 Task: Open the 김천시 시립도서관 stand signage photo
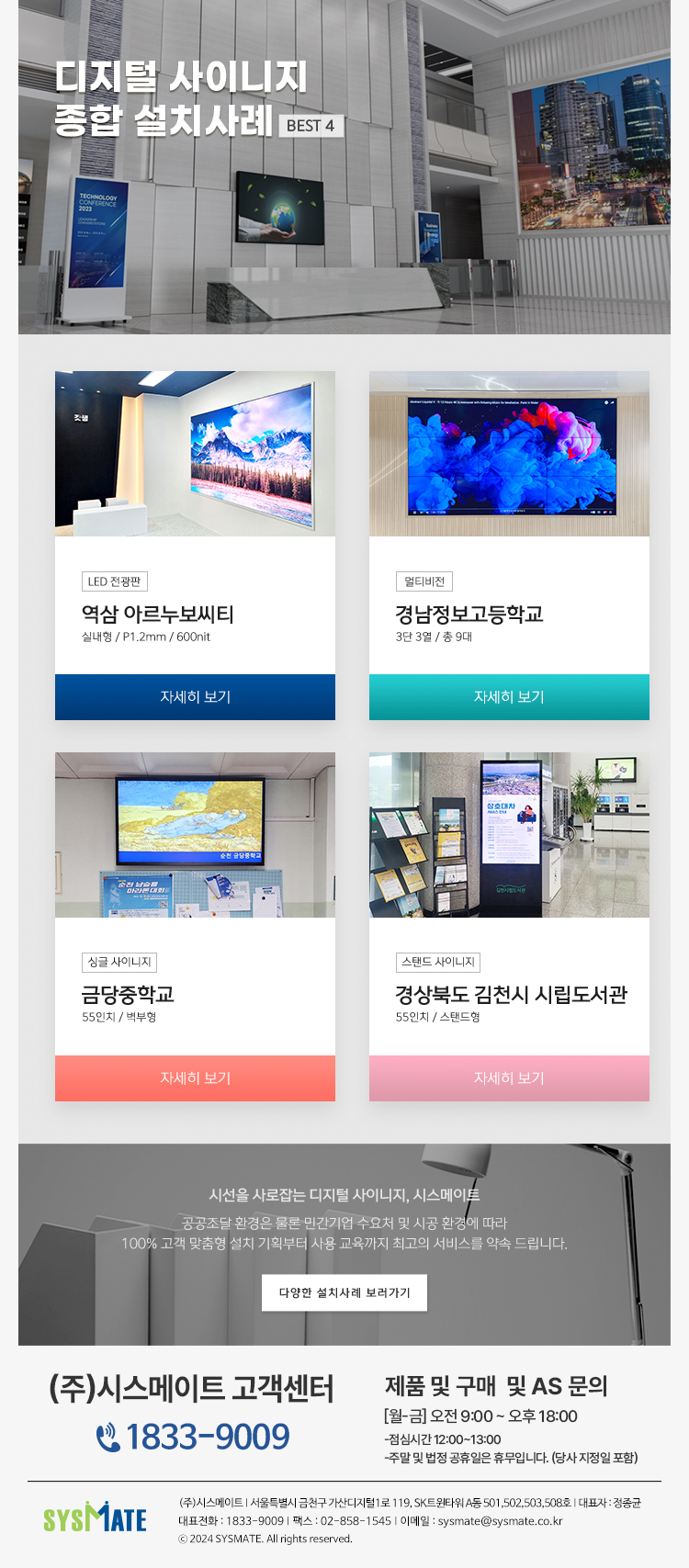point(509,835)
